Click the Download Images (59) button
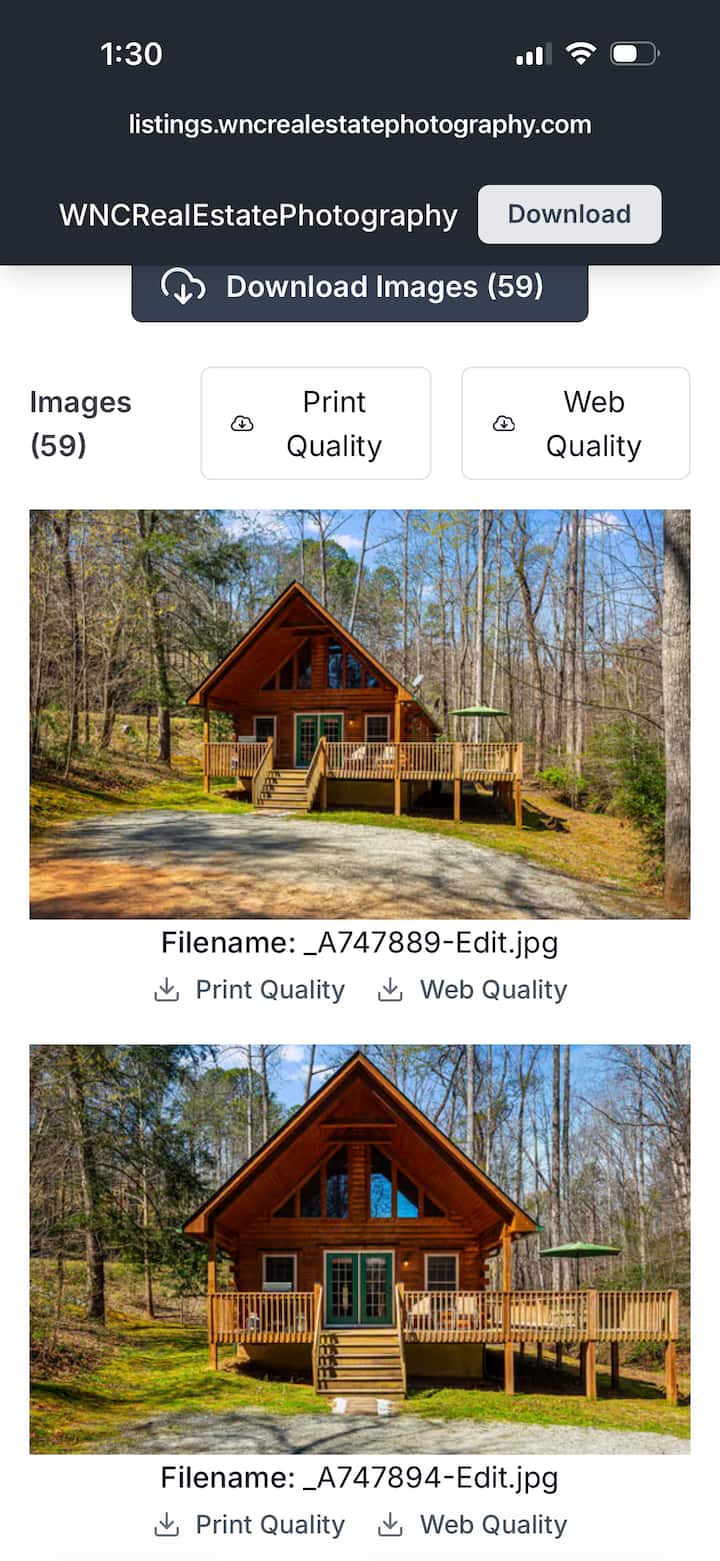 click(x=359, y=287)
